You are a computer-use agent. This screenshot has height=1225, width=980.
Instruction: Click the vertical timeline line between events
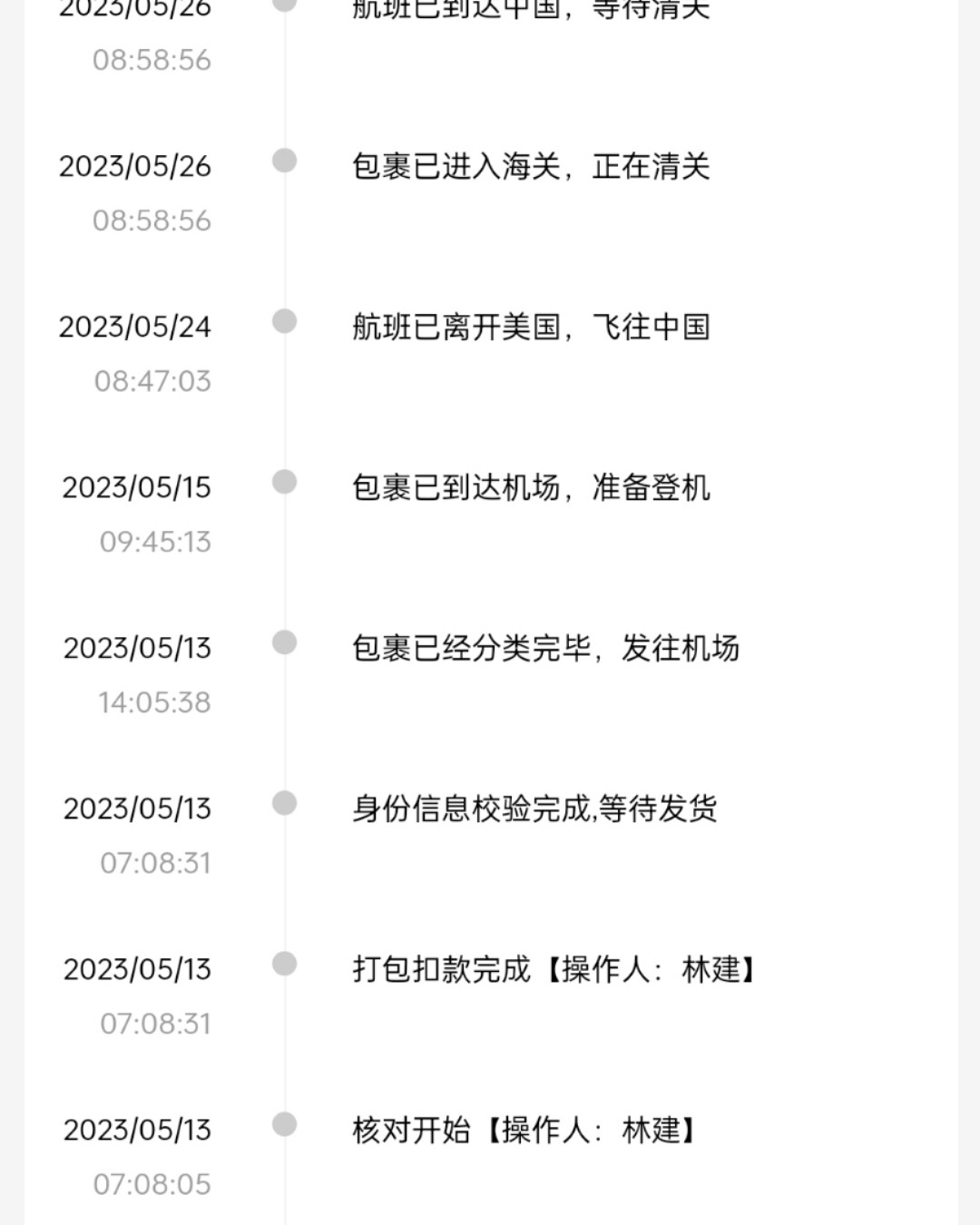coord(284,408)
